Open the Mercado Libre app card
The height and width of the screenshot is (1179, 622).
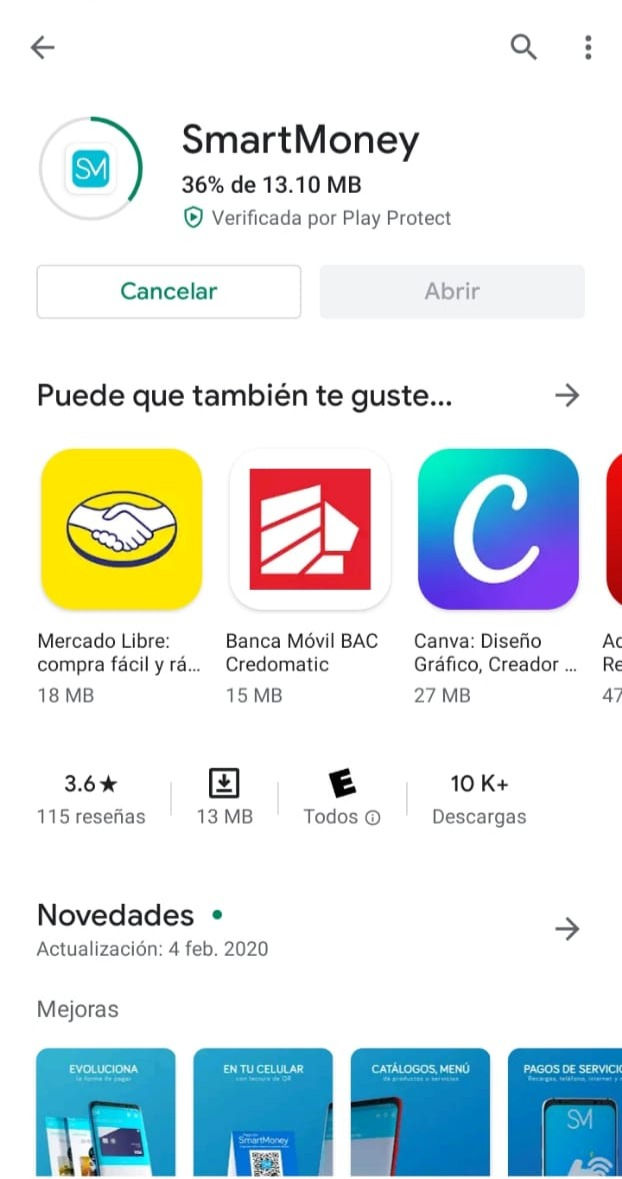121,530
